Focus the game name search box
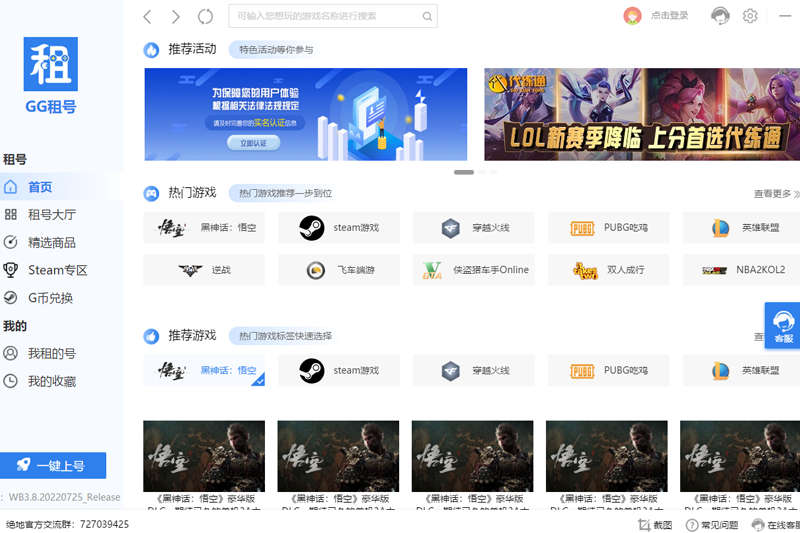Screen dimensions: 800x533 pos(325,16)
